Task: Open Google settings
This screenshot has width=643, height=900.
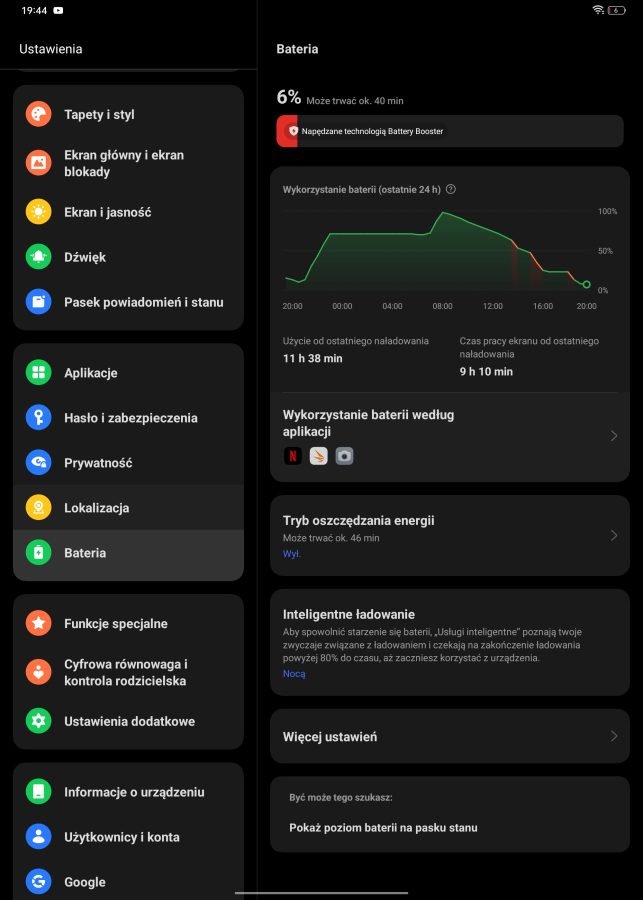Action: [128, 882]
